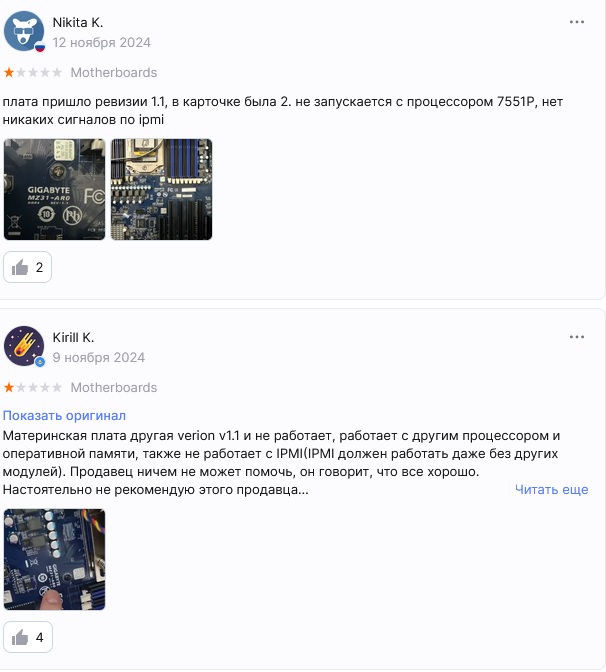Like Nikita K.'s review with 2 likes
606x672 pixels.
tap(28, 267)
